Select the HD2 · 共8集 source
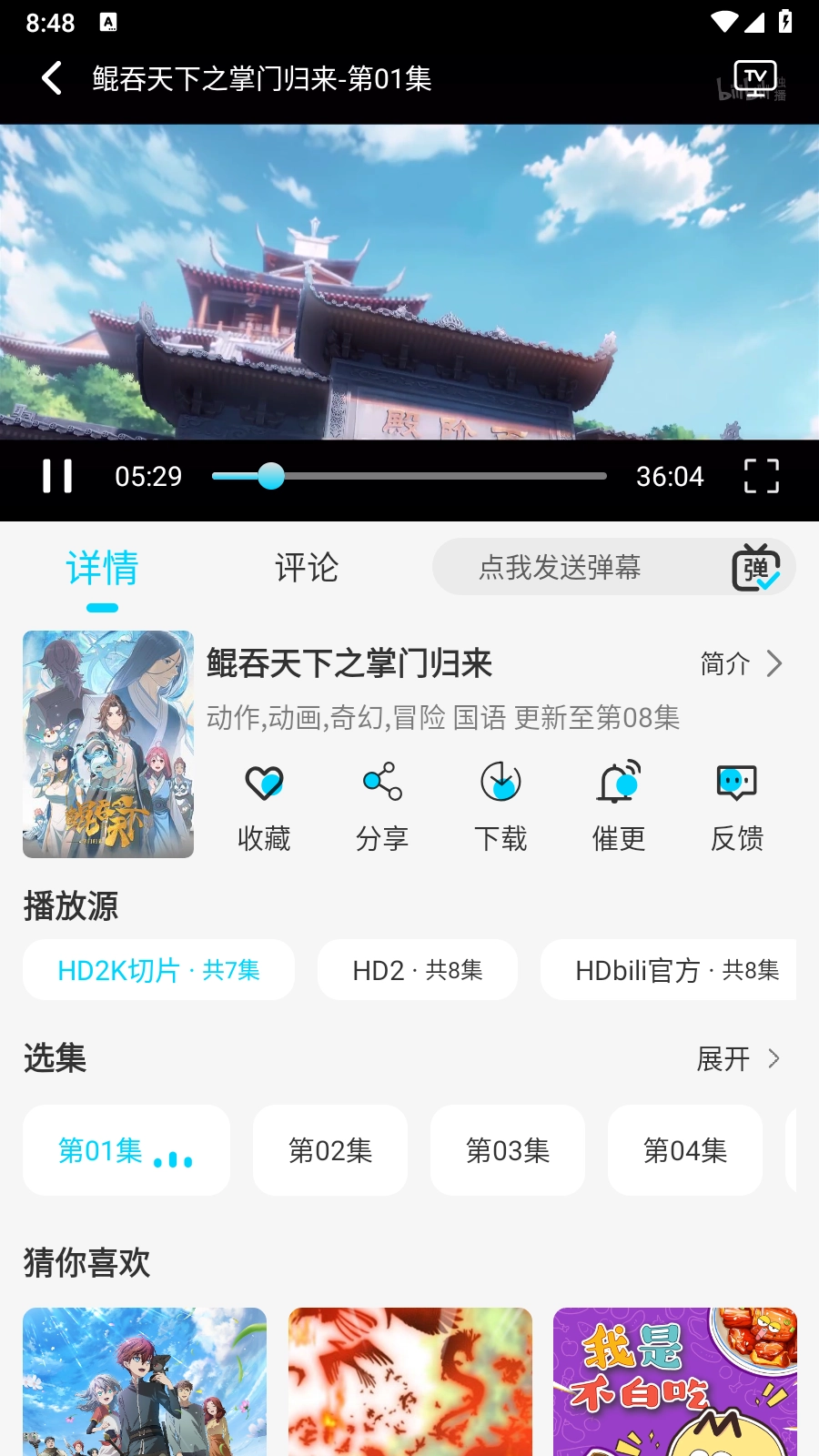This screenshot has width=819, height=1456. click(418, 970)
